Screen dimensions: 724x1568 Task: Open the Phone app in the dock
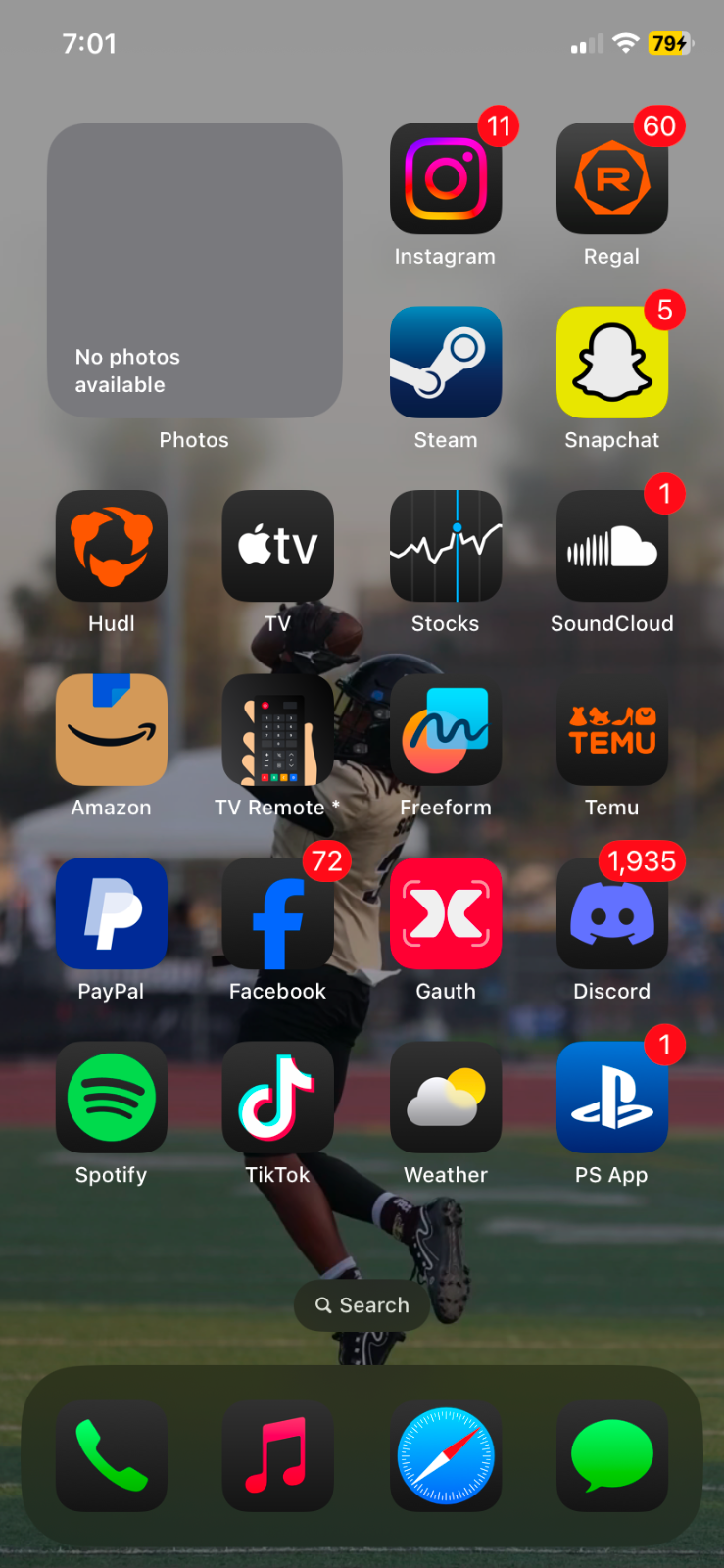[x=112, y=1456]
